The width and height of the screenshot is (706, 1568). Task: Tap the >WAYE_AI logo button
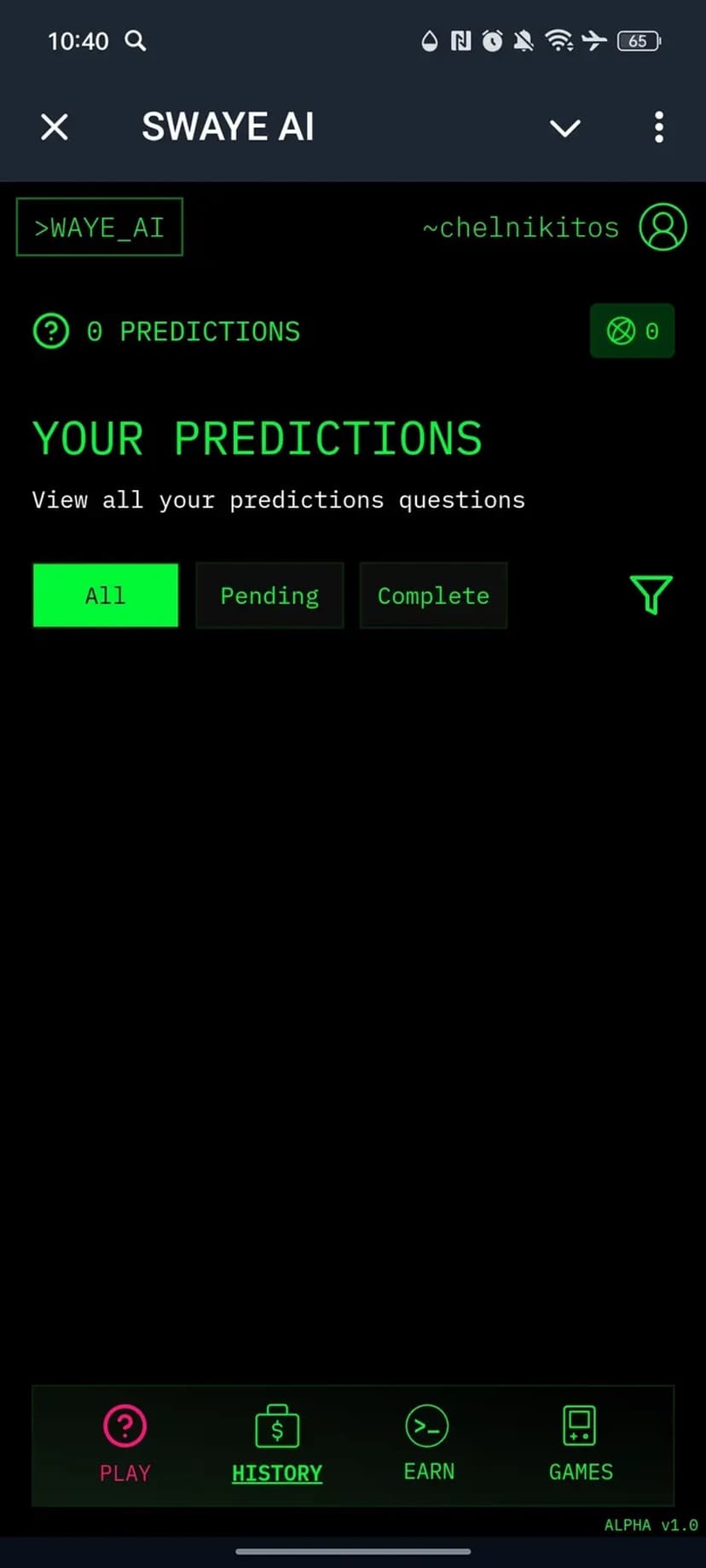point(100,228)
